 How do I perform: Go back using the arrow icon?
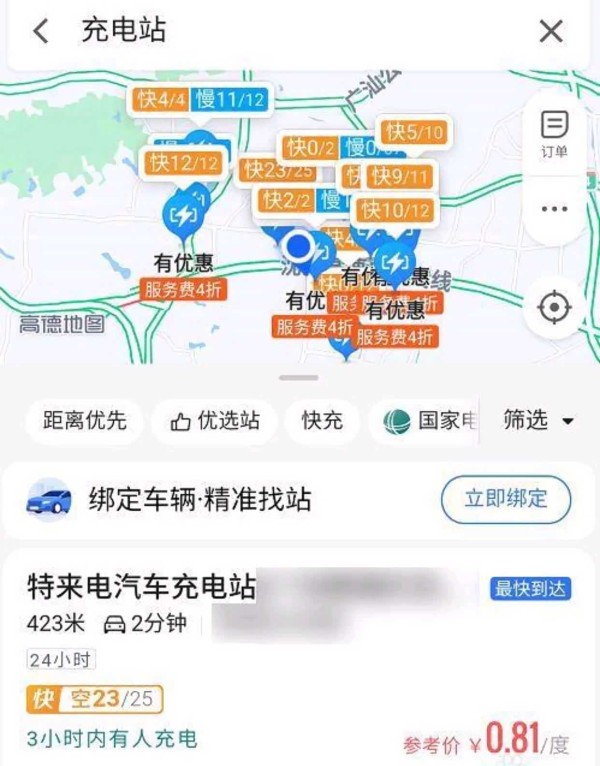[x=41, y=31]
